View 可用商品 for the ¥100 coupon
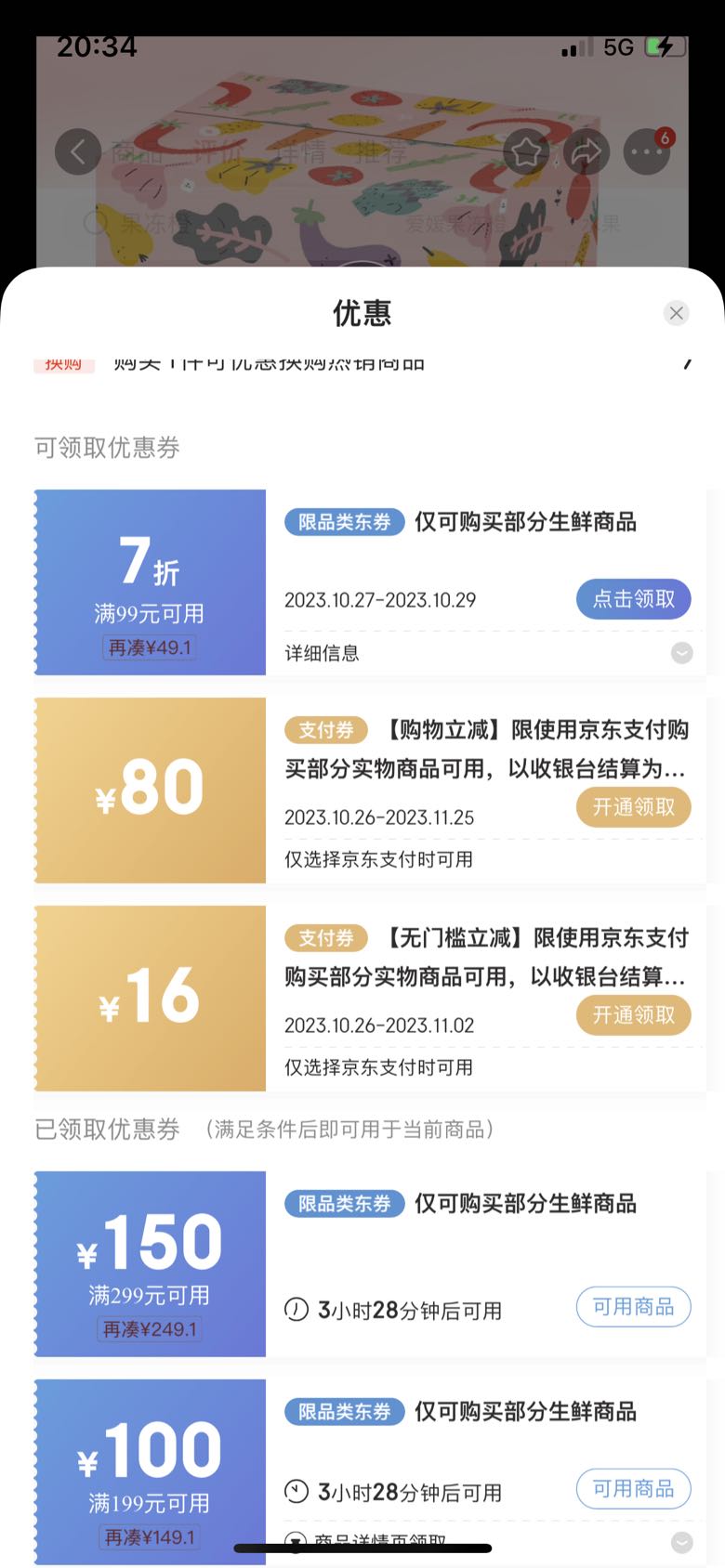The height and width of the screenshot is (1568, 725). point(634,1489)
